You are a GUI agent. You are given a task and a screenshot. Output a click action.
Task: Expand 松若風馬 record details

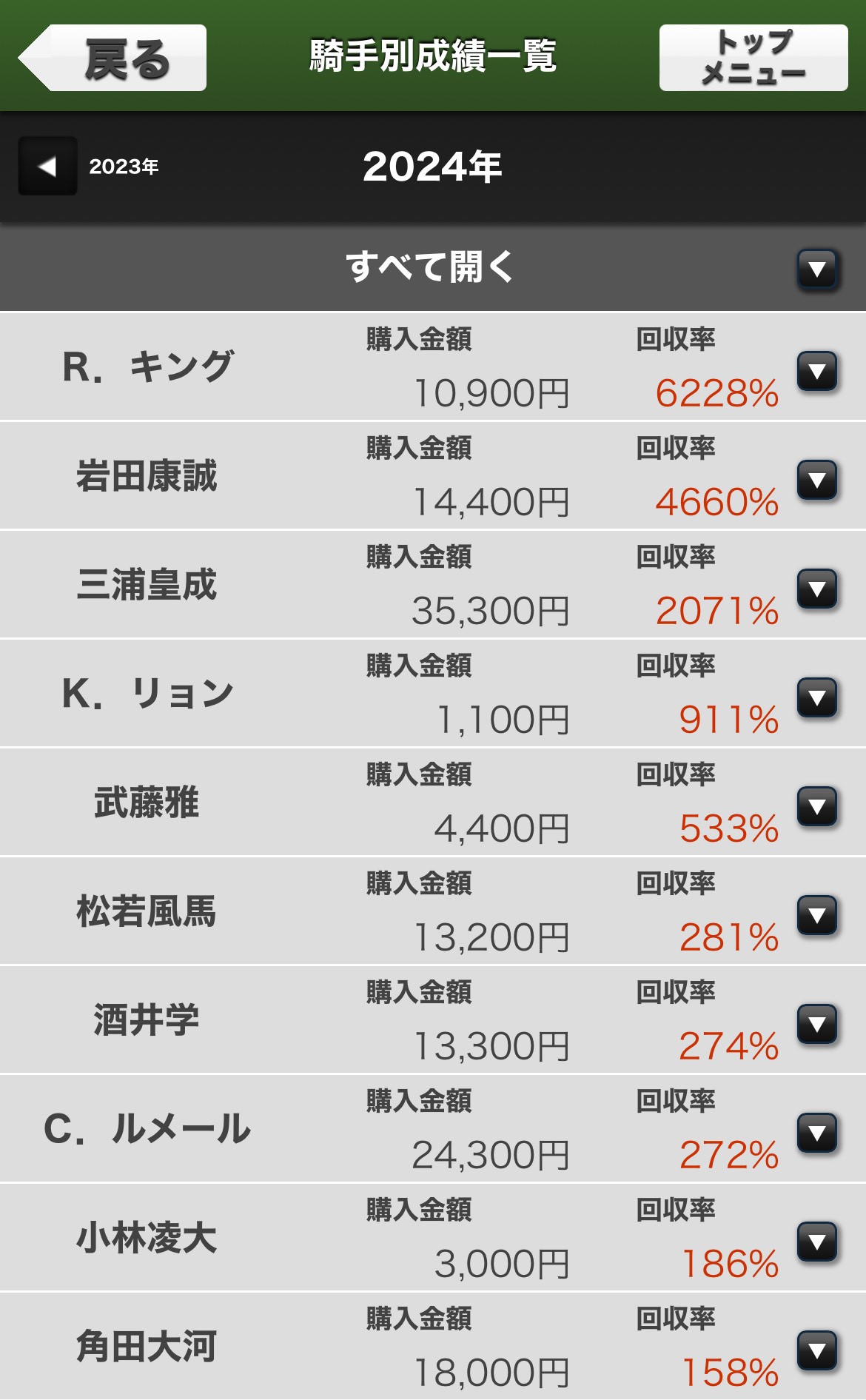[x=817, y=915]
